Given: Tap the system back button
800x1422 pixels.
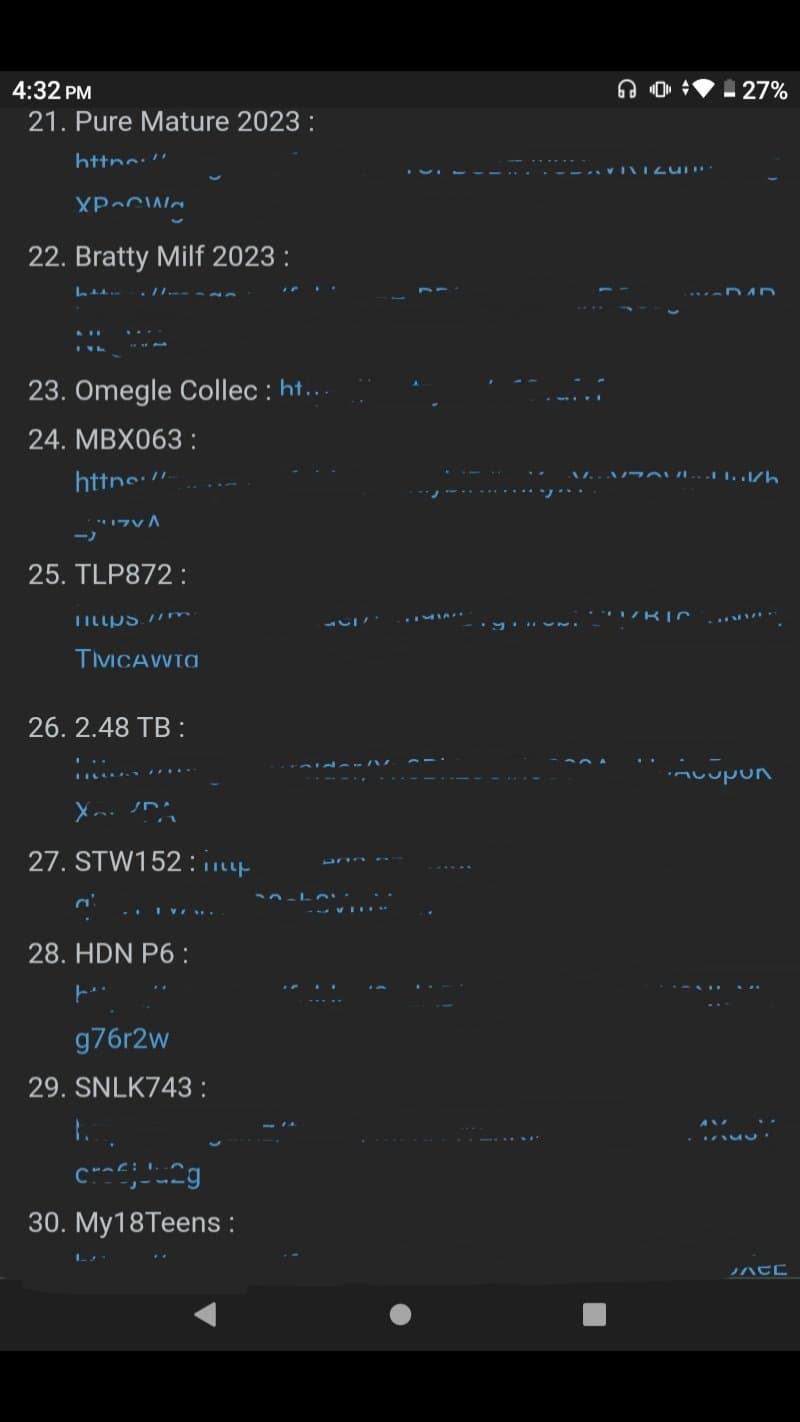Looking at the screenshot, I should (205, 1314).
